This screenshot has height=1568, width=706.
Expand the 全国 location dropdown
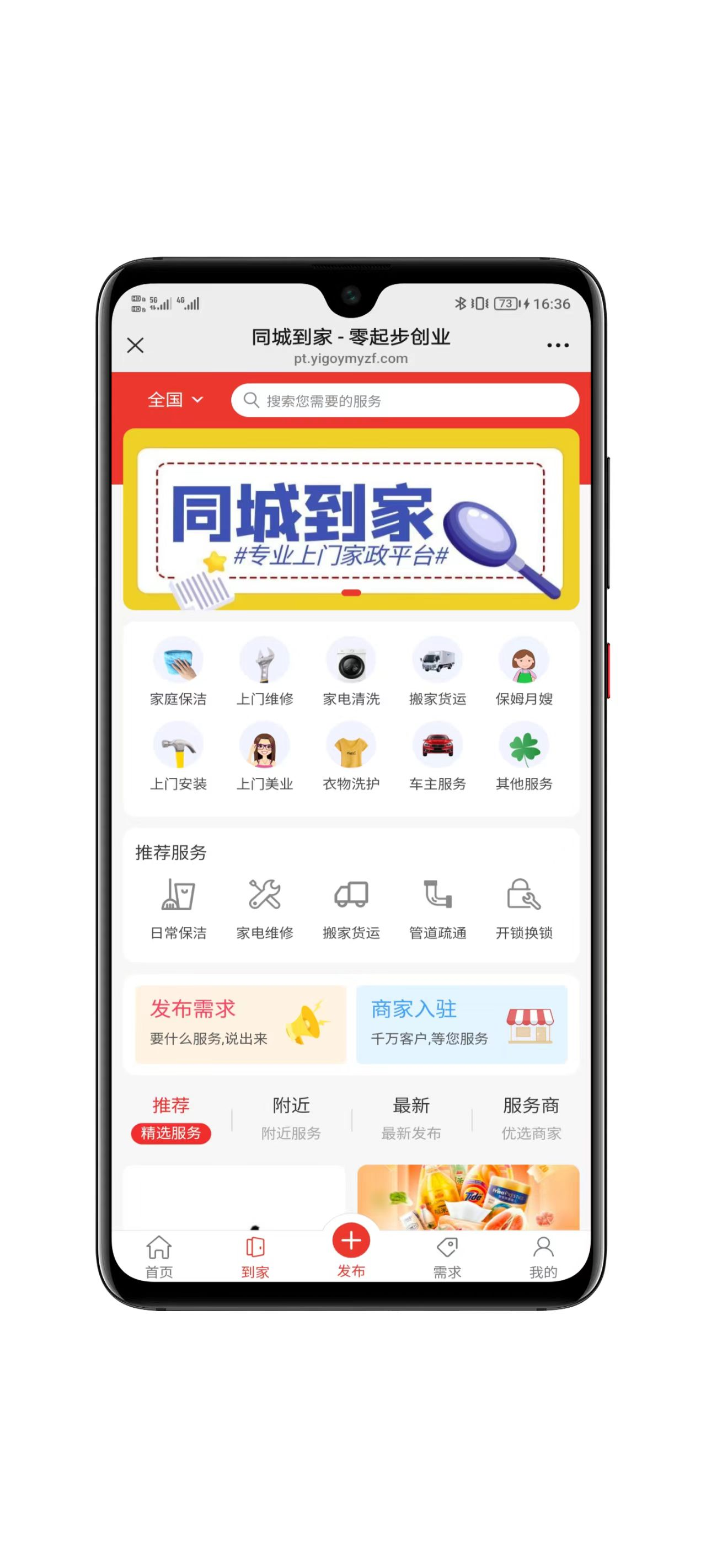(175, 400)
